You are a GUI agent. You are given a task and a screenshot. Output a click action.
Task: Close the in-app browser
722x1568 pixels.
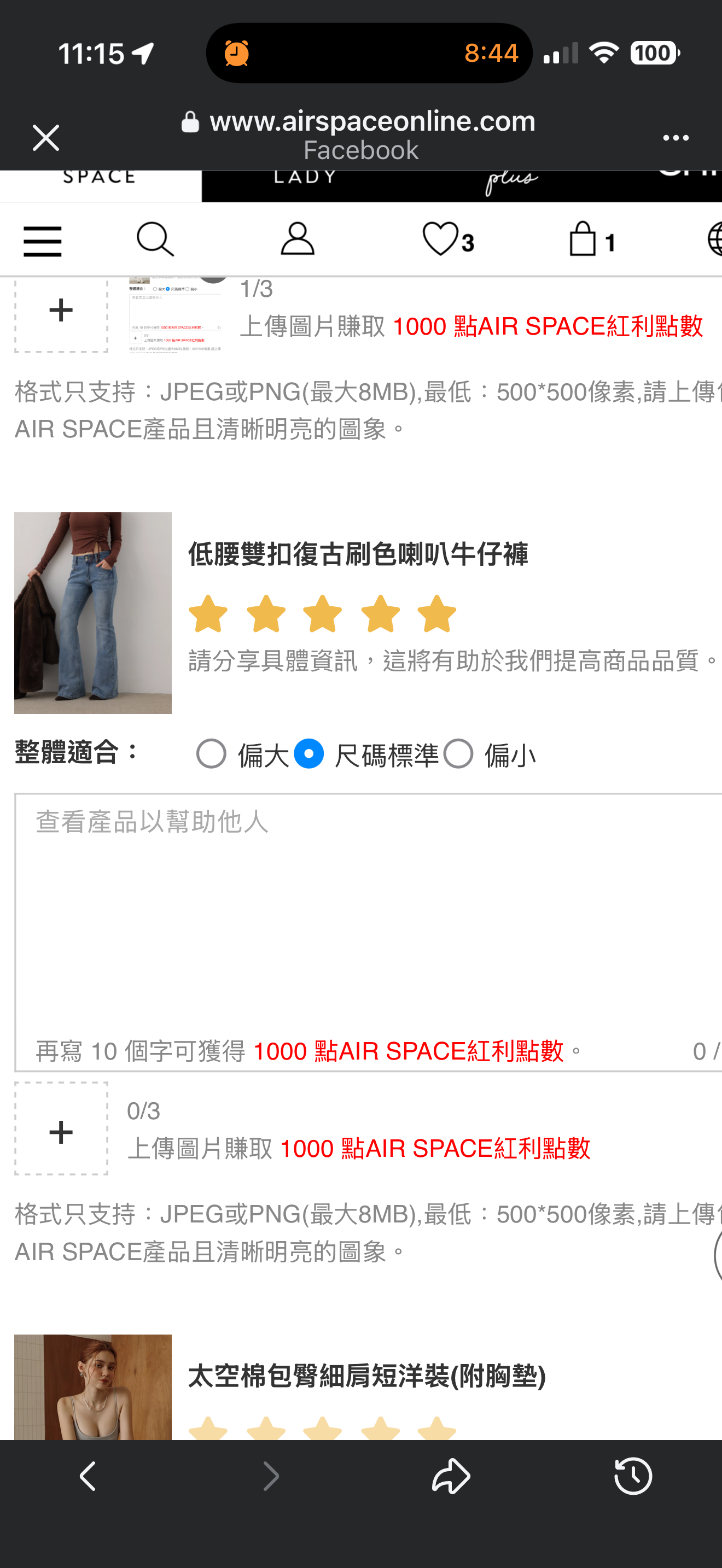pos(45,138)
